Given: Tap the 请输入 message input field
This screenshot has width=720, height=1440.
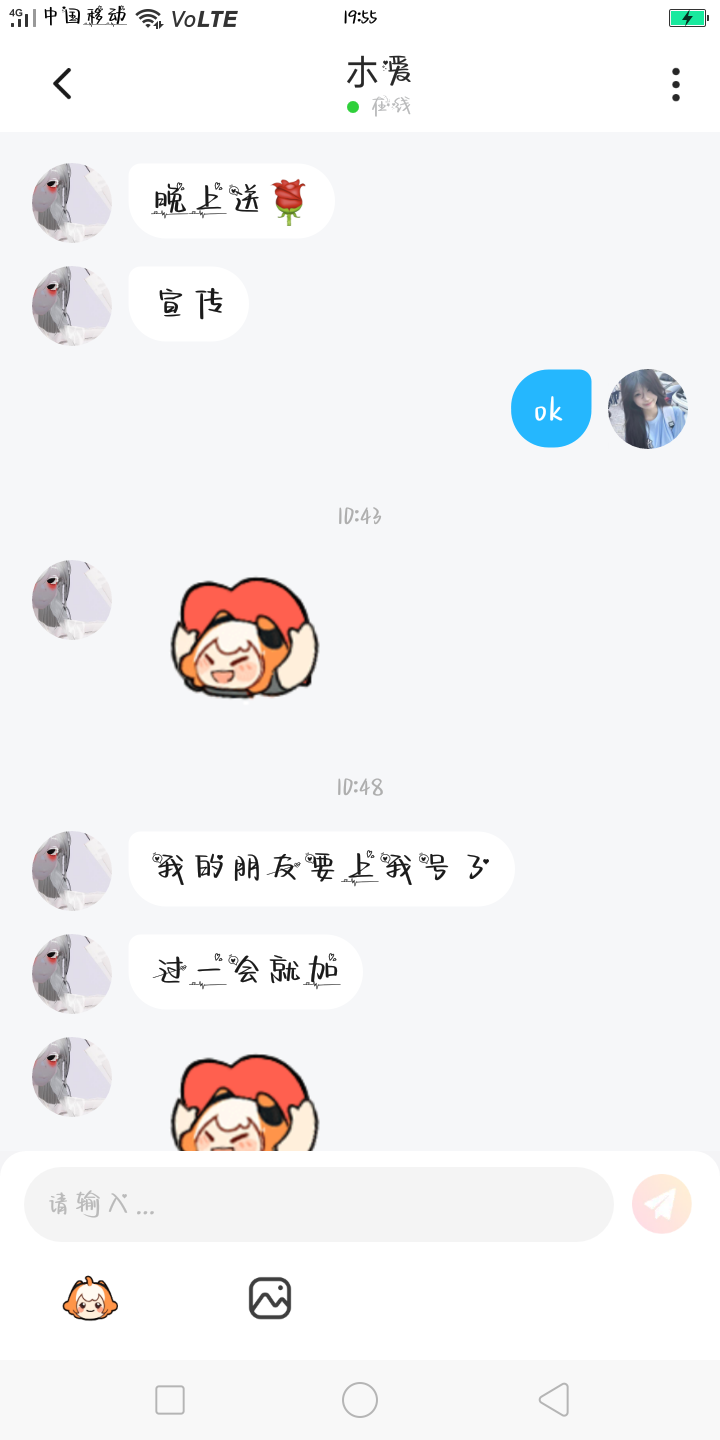Looking at the screenshot, I should coord(318,1204).
